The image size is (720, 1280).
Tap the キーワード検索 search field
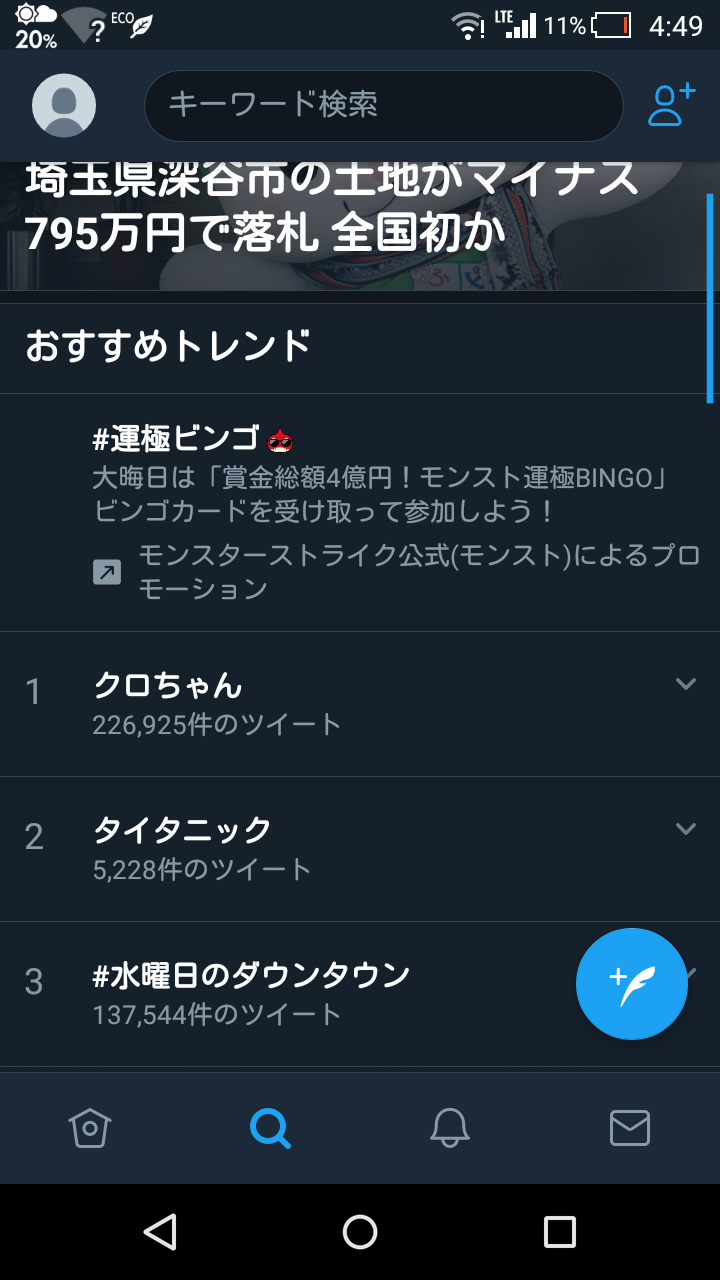point(384,105)
